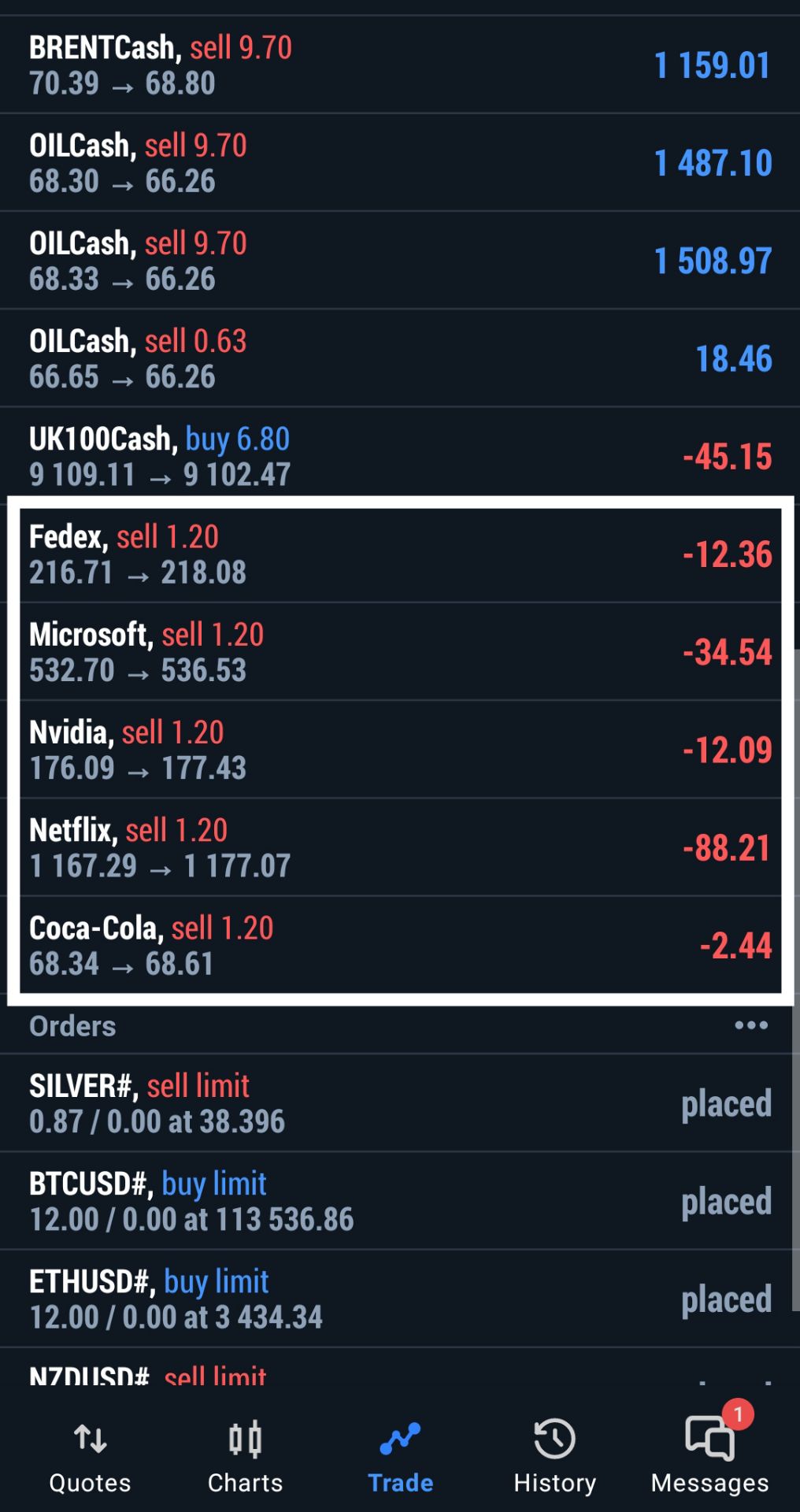
Task: Open the Coca-Cola sell position
Action: (400, 944)
